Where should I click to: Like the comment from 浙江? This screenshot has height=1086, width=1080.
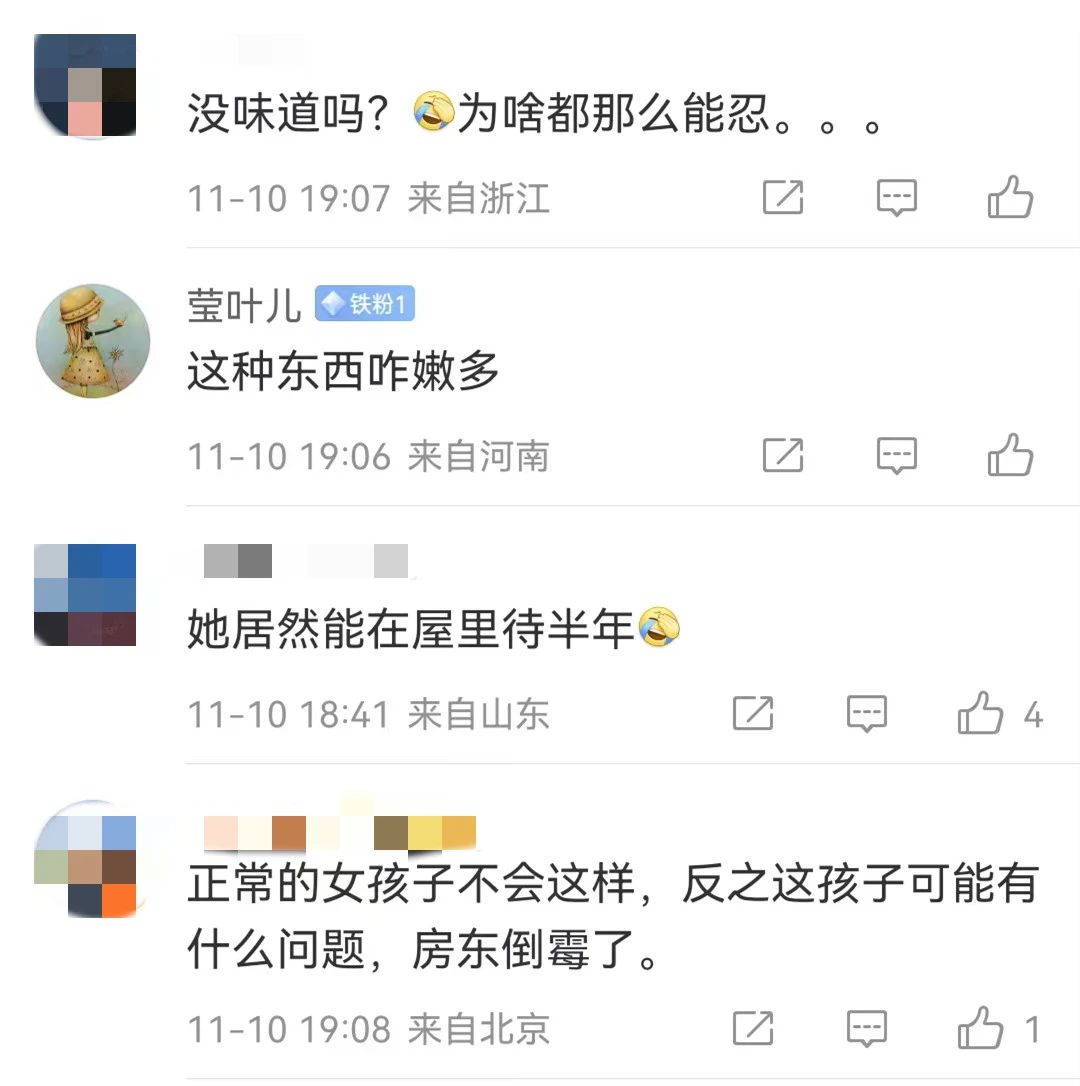pos(1010,197)
